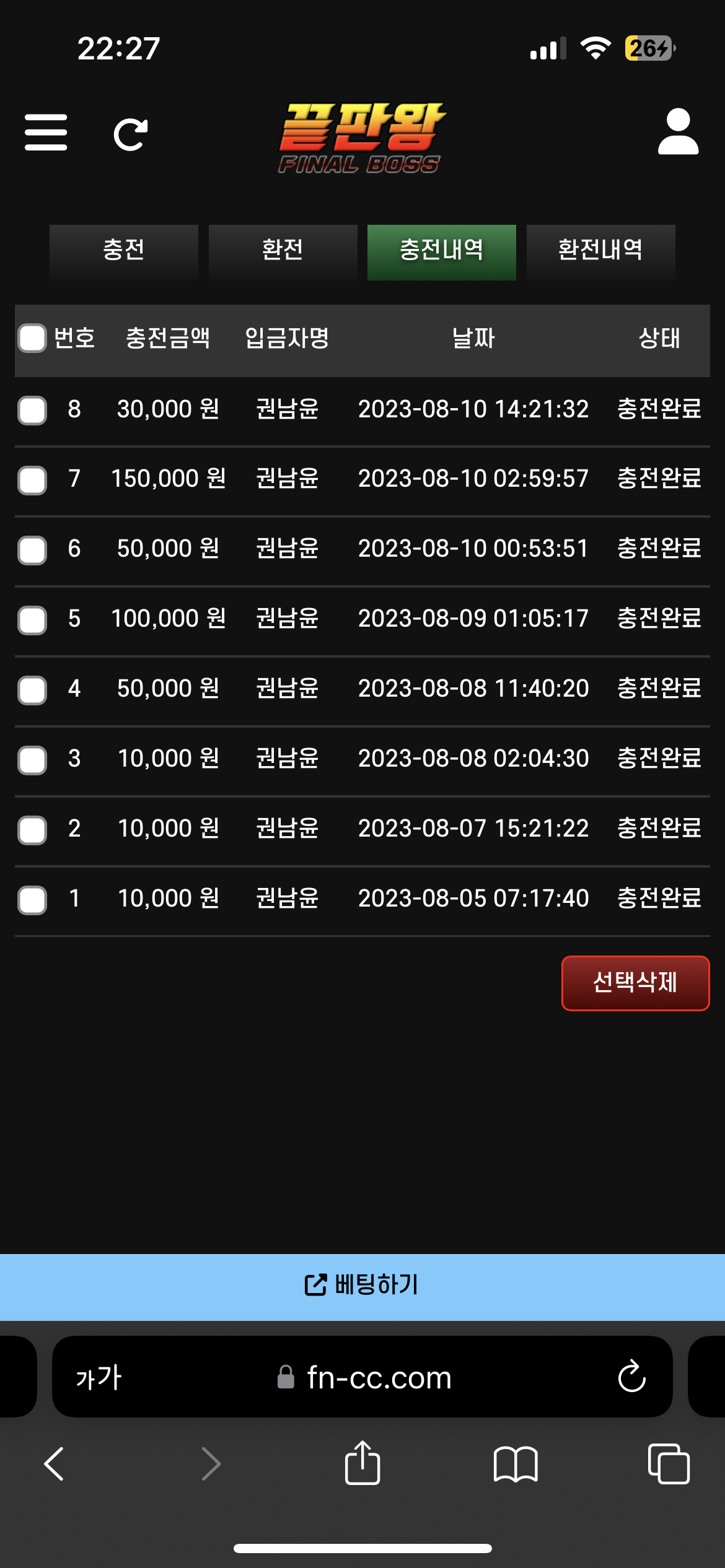This screenshot has height=1568, width=725.
Task: Open Safari bookmarks
Action: (516, 1465)
